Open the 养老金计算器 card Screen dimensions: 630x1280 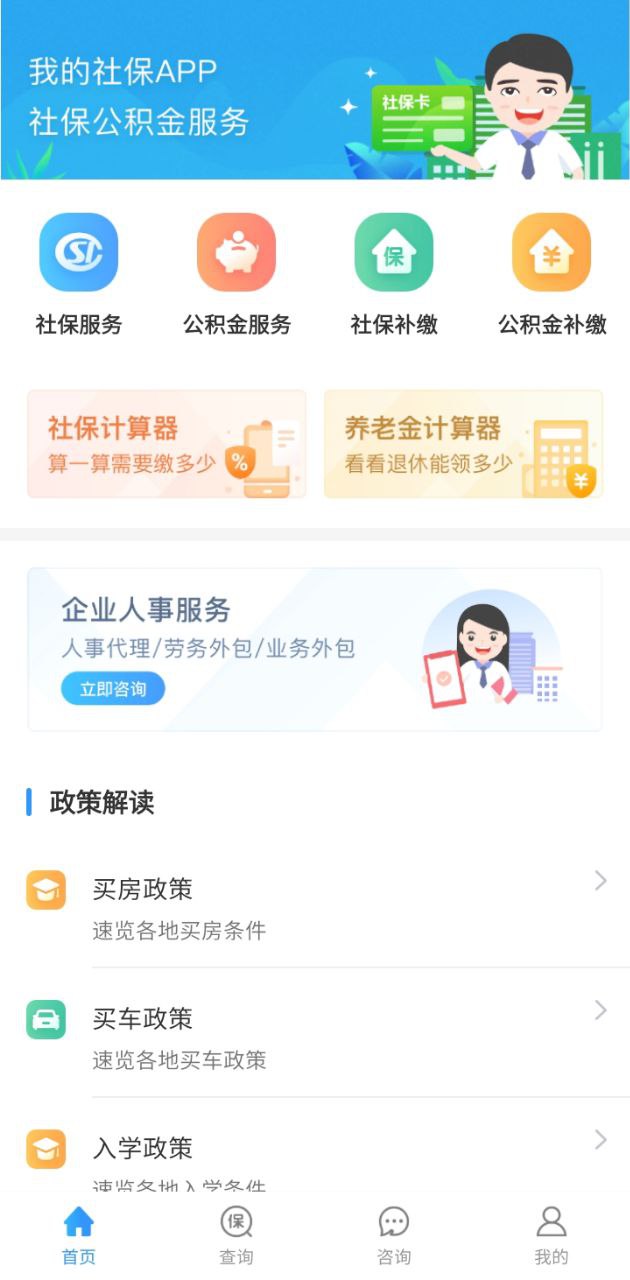point(463,444)
